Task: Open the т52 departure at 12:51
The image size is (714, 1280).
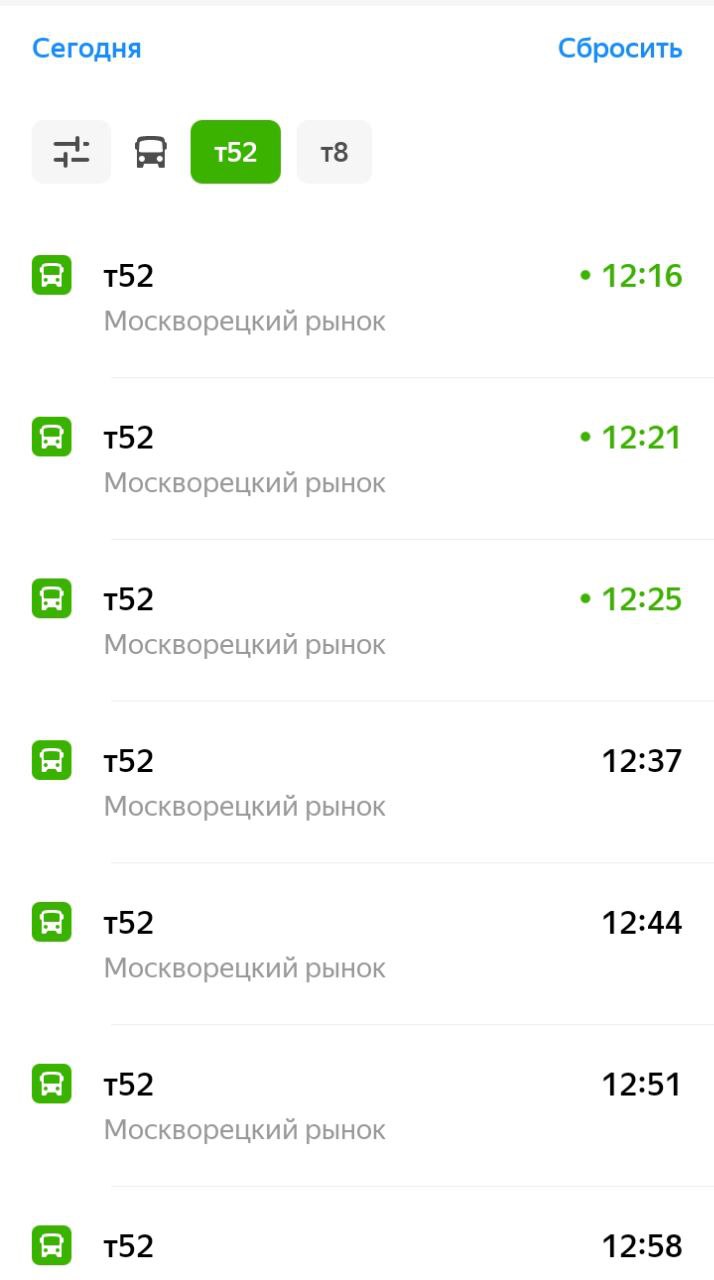Action: point(357,1106)
